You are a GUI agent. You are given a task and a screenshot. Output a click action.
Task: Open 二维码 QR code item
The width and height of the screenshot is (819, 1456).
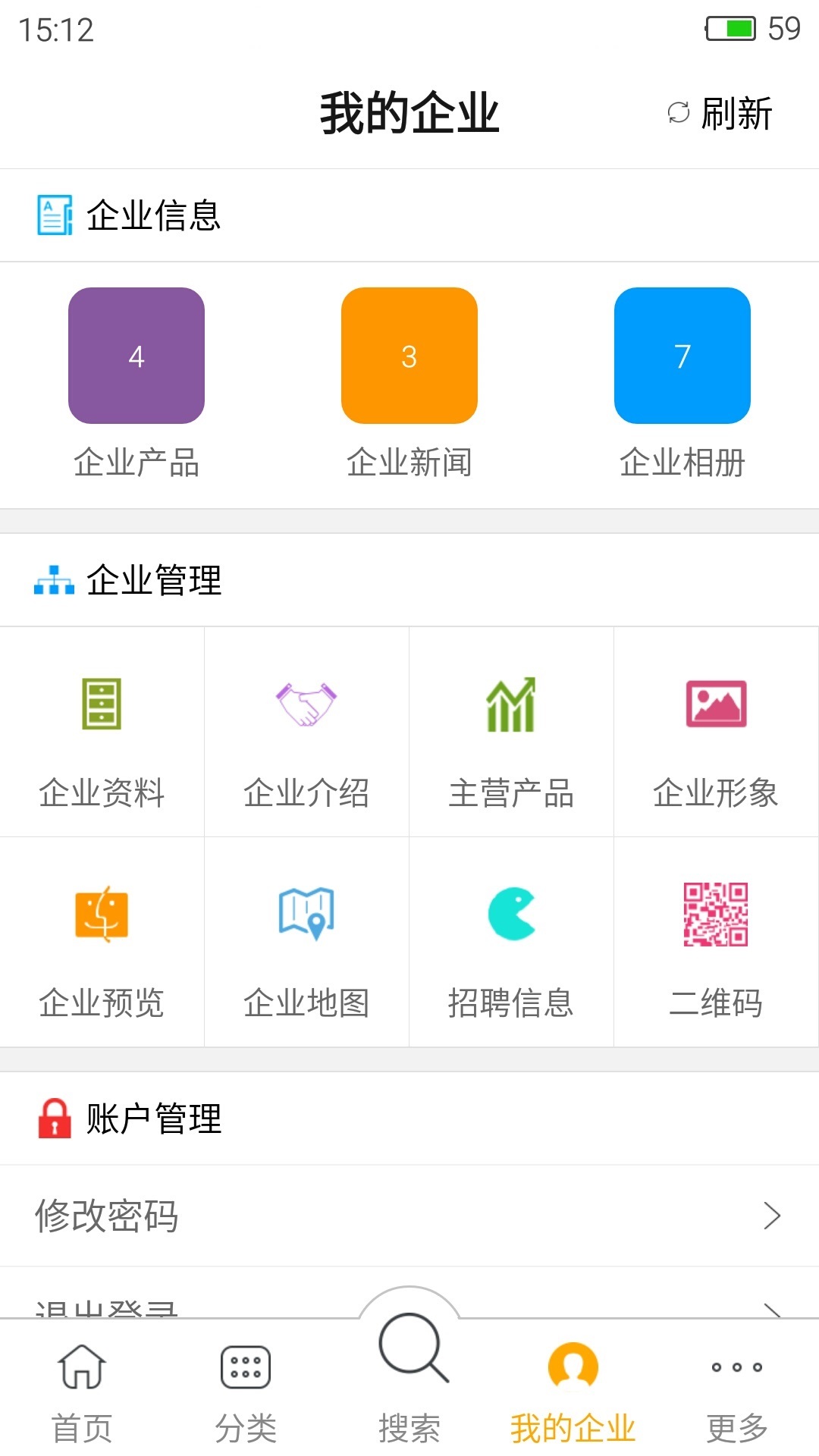(716, 942)
